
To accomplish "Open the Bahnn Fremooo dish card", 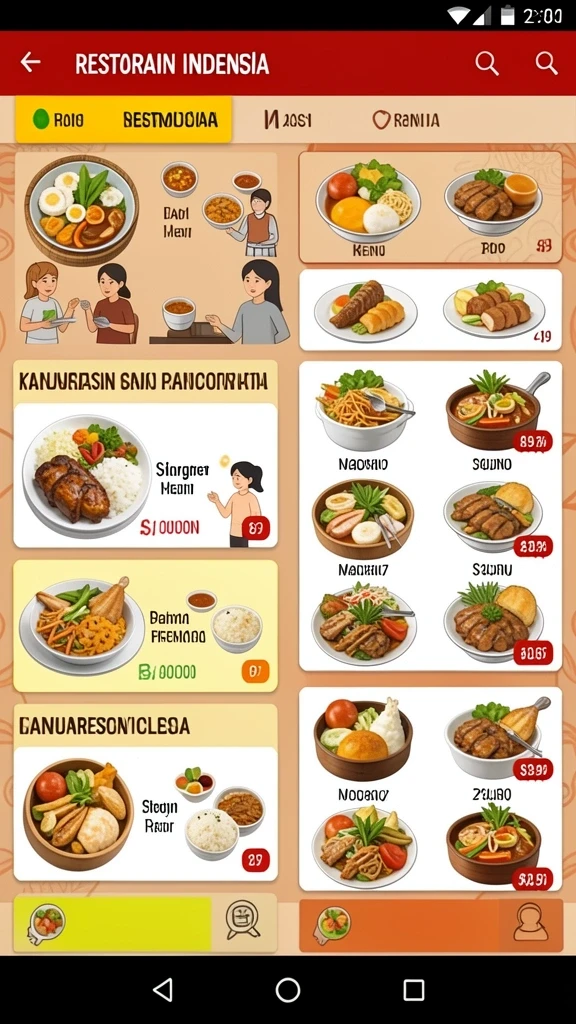I will (146, 626).
